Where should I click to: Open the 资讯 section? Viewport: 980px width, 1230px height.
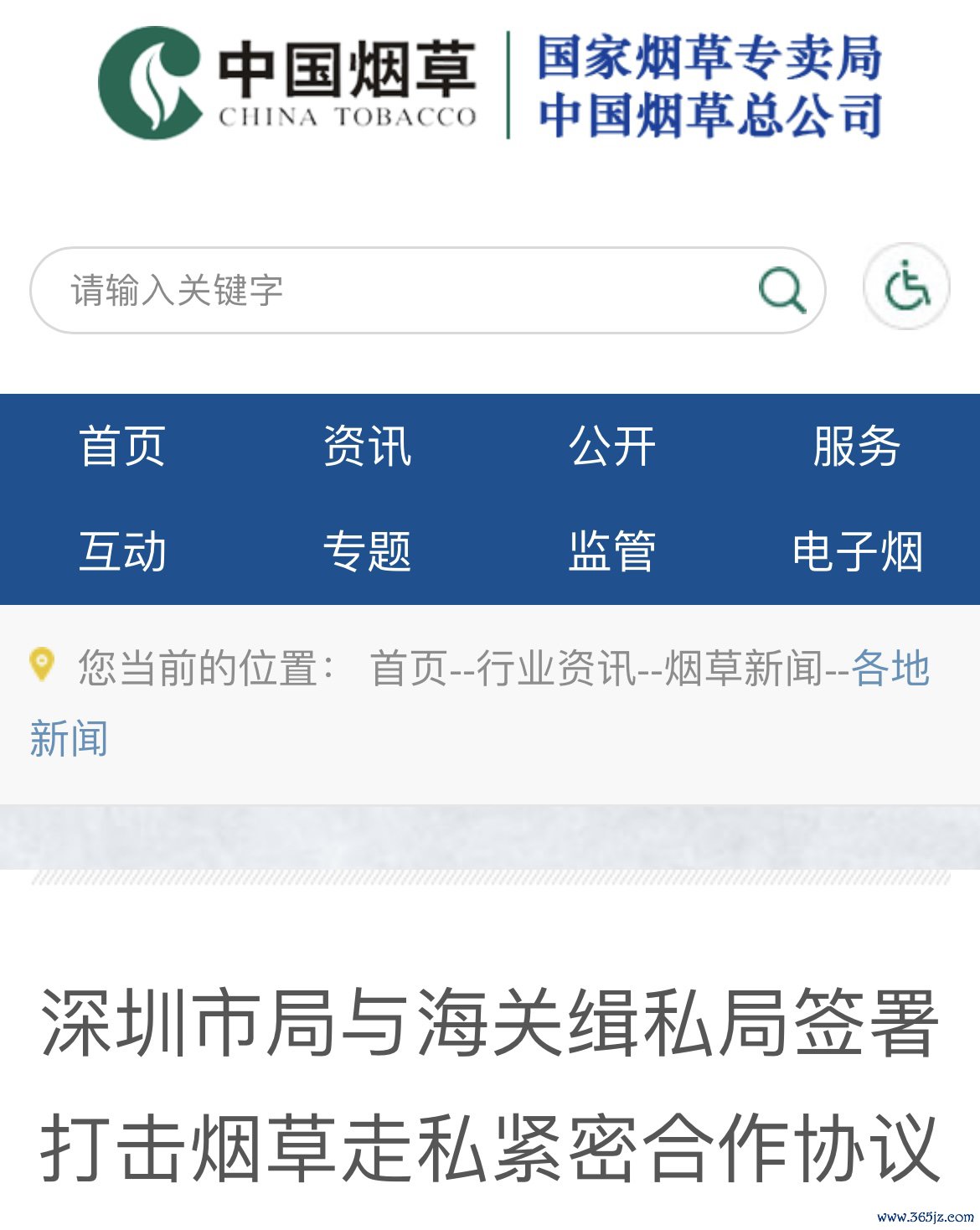pos(367,446)
